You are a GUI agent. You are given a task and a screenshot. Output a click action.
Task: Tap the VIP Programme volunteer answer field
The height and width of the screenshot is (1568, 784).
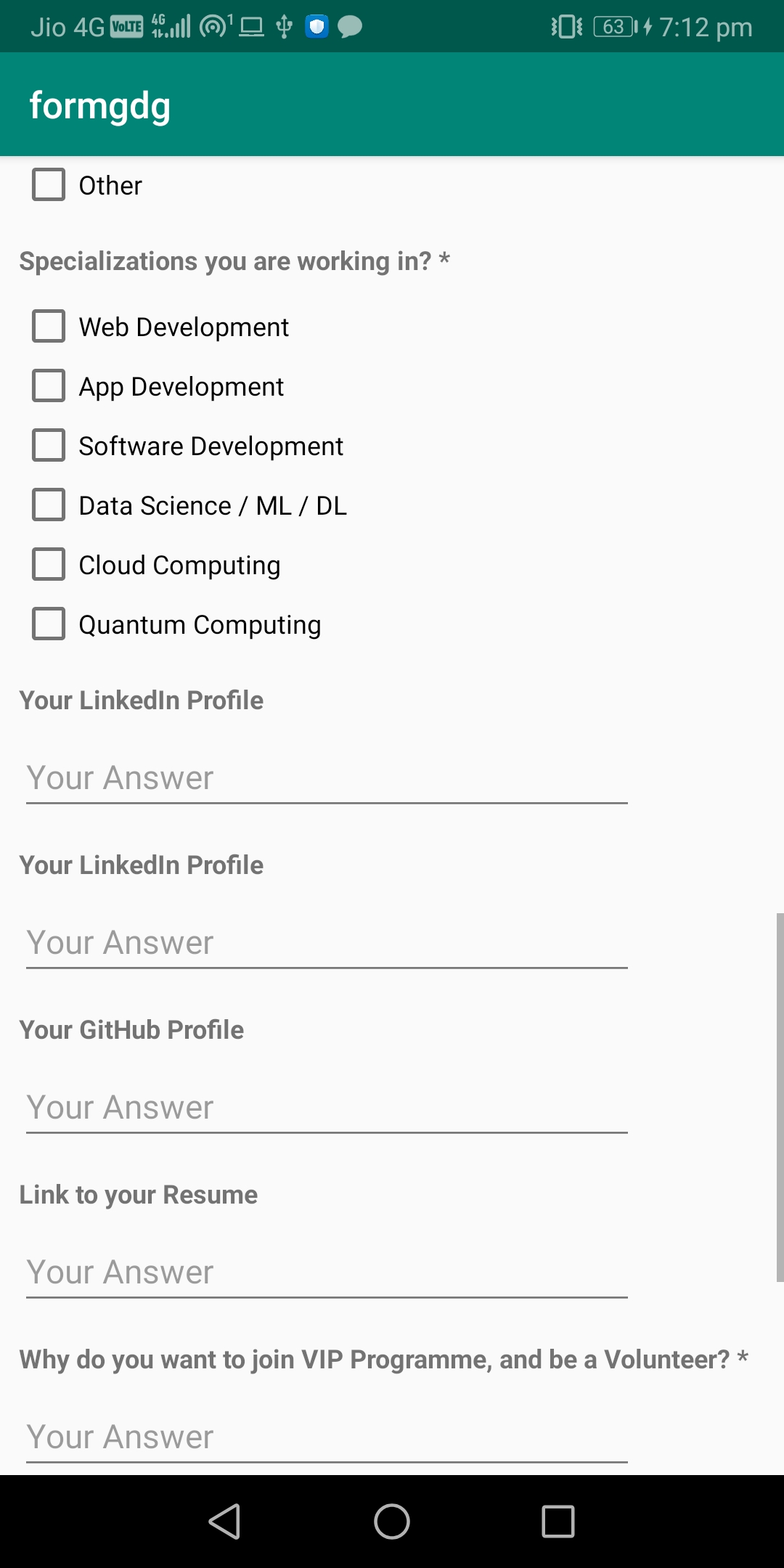click(x=327, y=1435)
